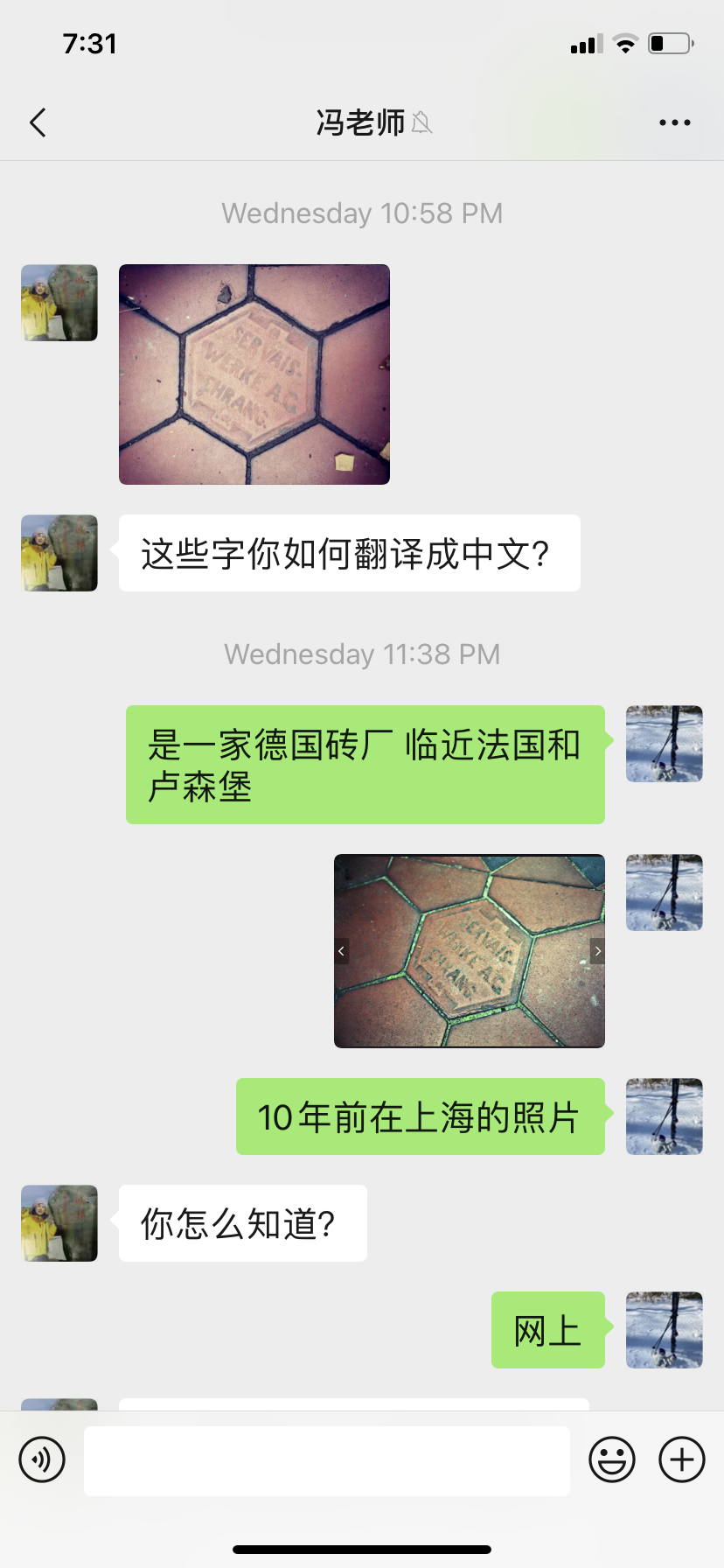Open the chat info overflow menu
724x1568 pixels.
(x=674, y=123)
